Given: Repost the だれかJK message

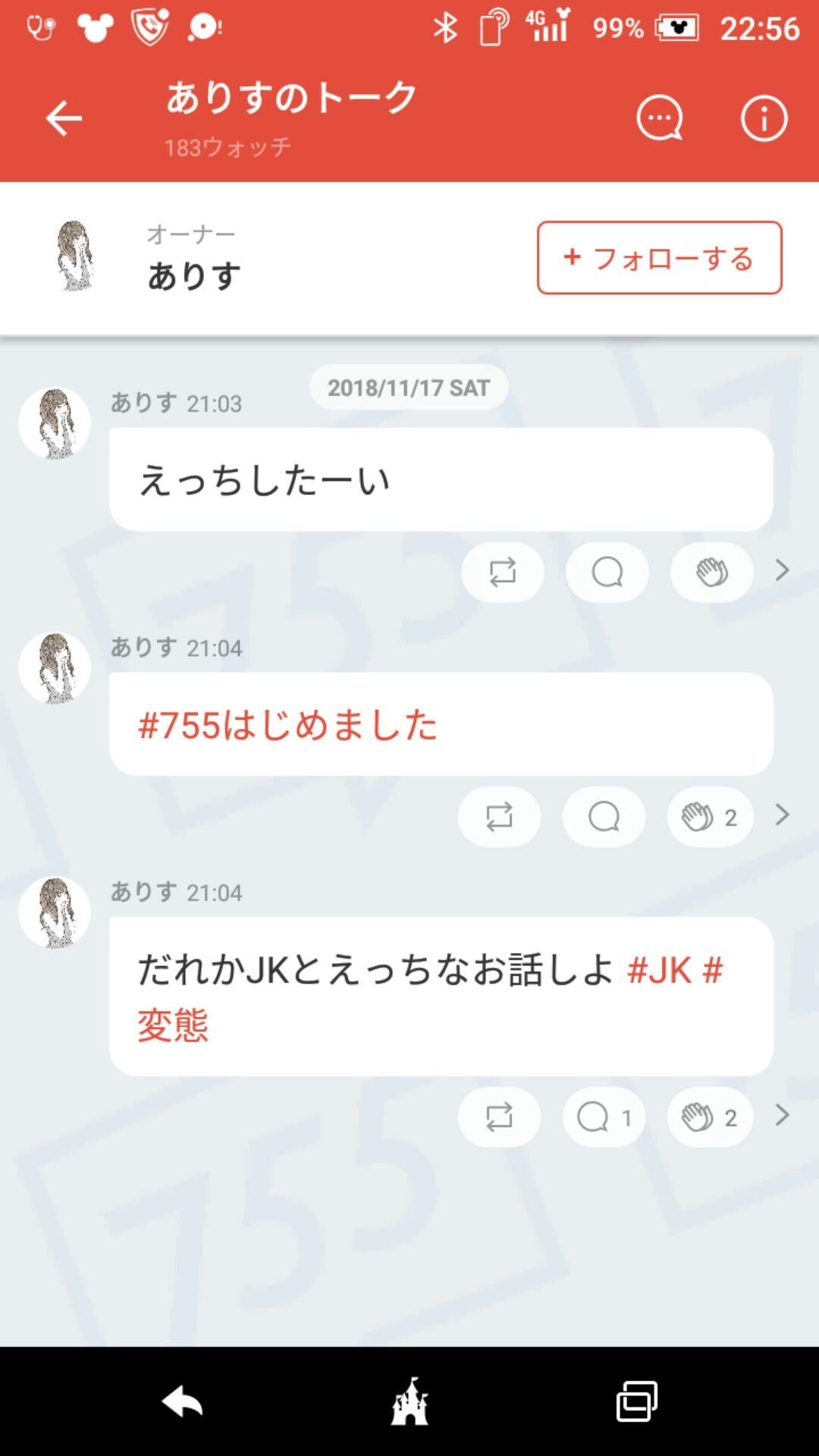Looking at the screenshot, I should click(499, 1116).
